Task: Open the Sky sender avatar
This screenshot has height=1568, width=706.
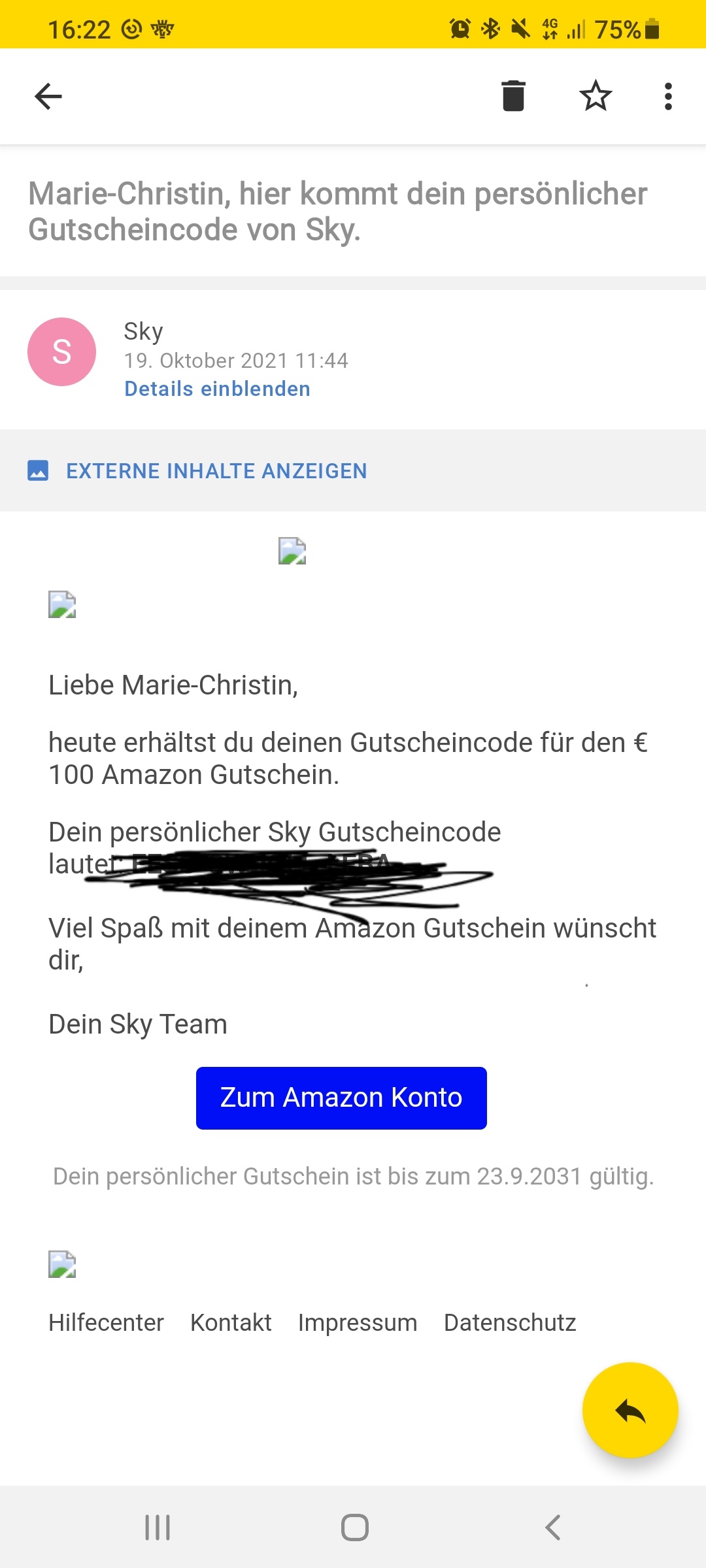Action: [x=61, y=352]
